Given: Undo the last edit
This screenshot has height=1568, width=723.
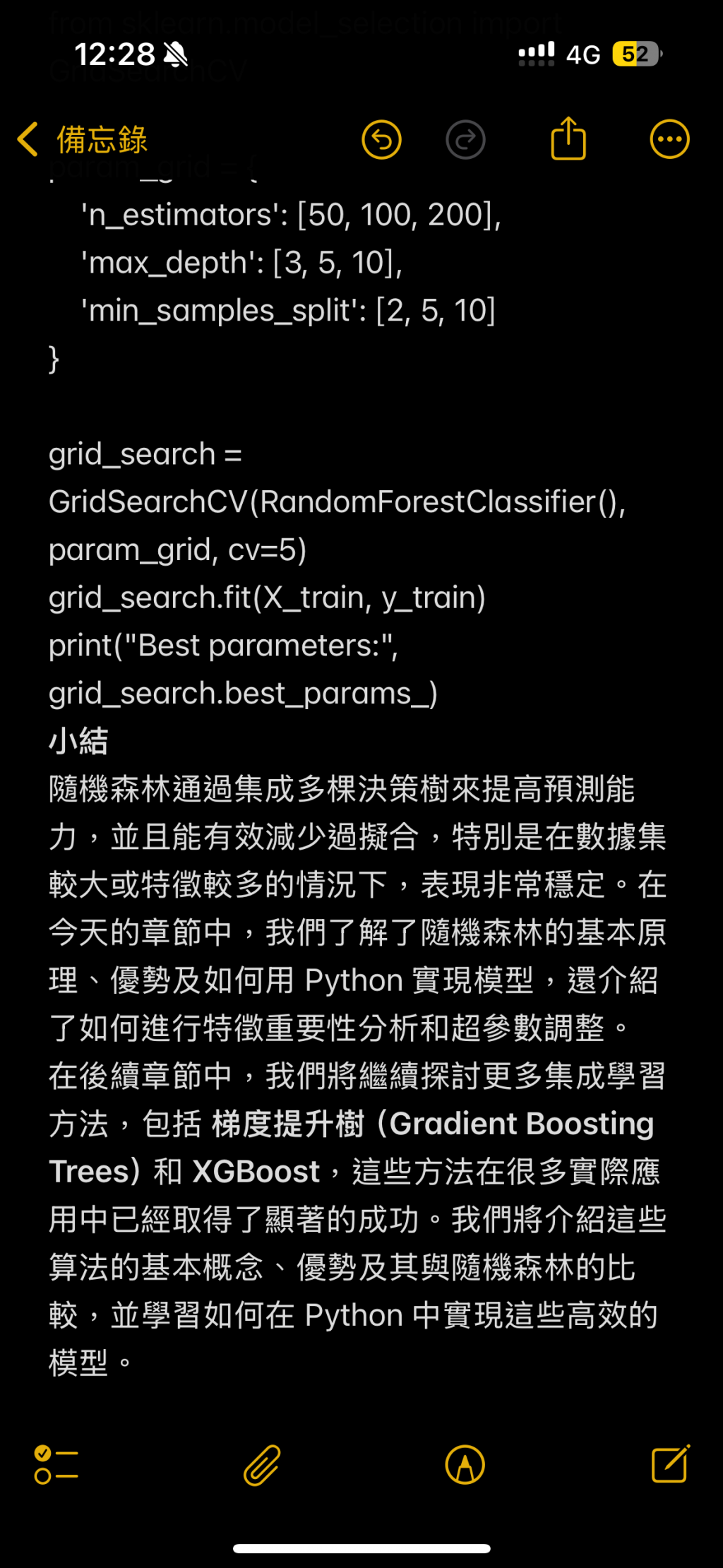Looking at the screenshot, I should [x=381, y=139].
